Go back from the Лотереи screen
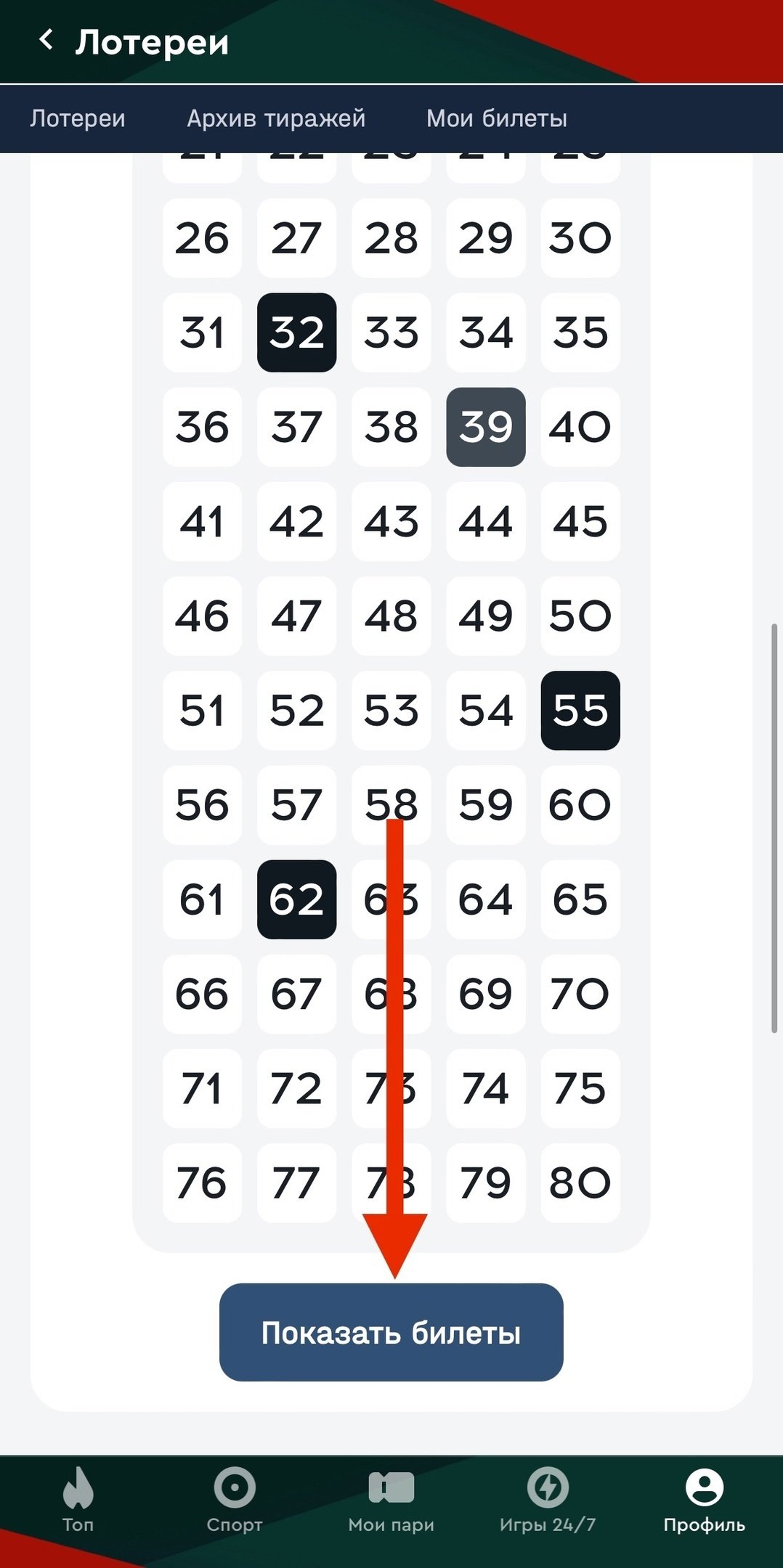 pos(46,41)
